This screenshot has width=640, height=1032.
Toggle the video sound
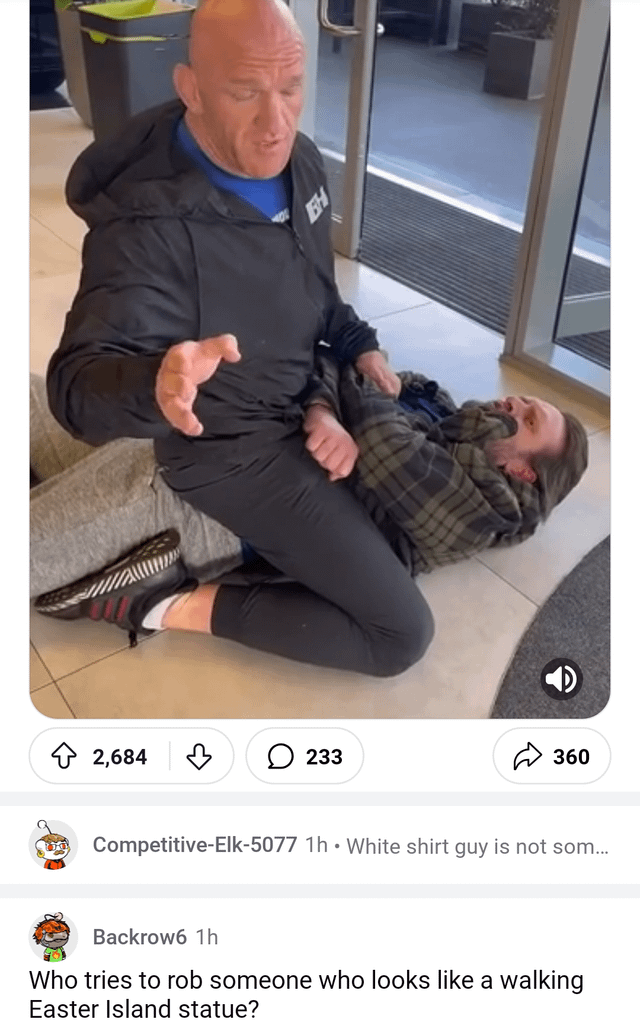(561, 679)
